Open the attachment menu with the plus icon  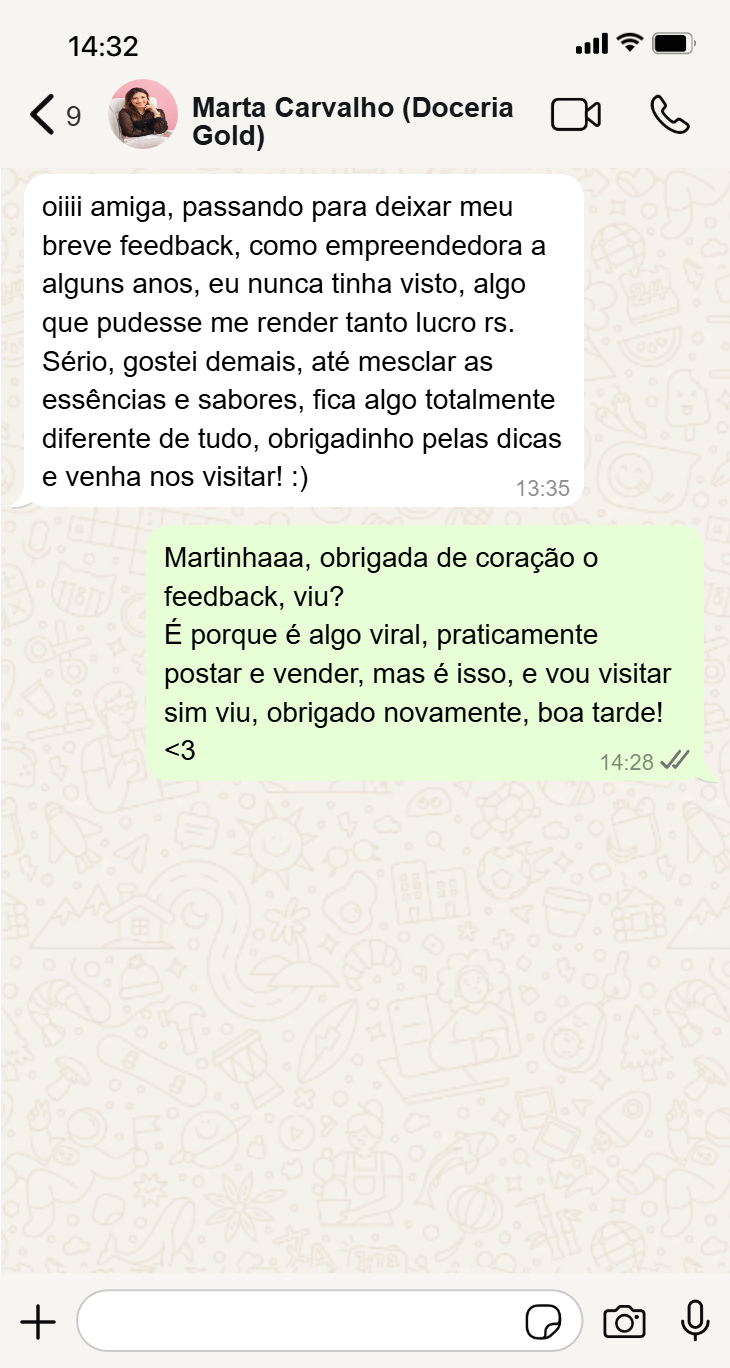coord(37,1321)
